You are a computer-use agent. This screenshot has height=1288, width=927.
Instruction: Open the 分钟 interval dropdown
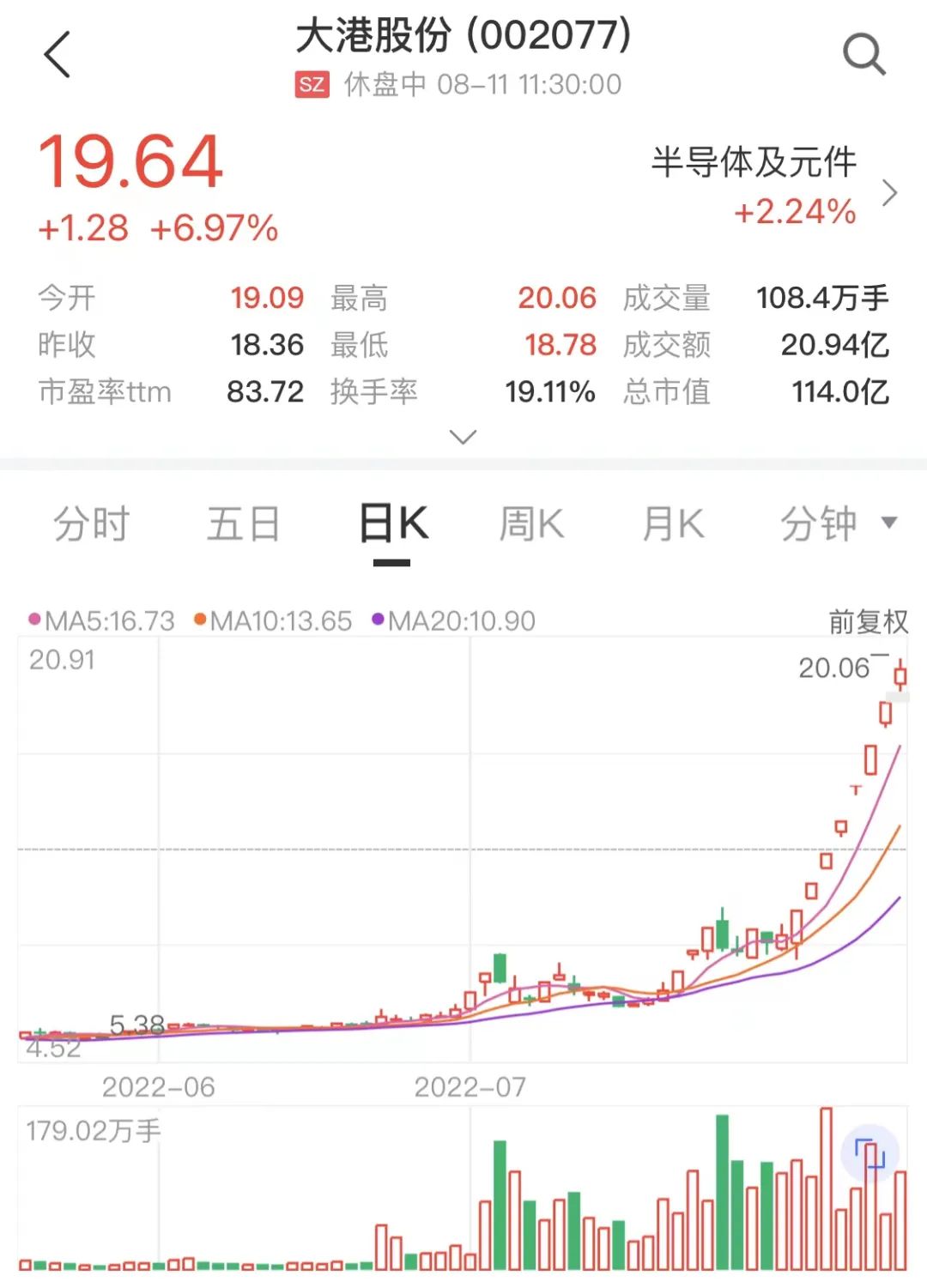837,523
